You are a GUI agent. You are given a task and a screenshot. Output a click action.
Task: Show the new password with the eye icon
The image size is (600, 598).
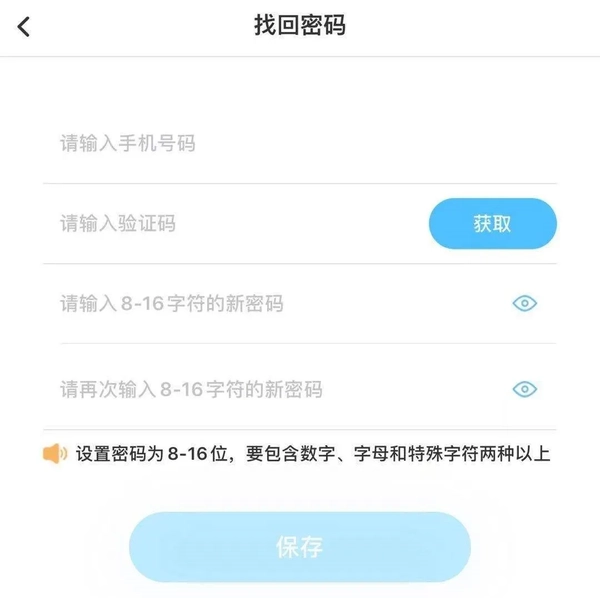click(524, 303)
